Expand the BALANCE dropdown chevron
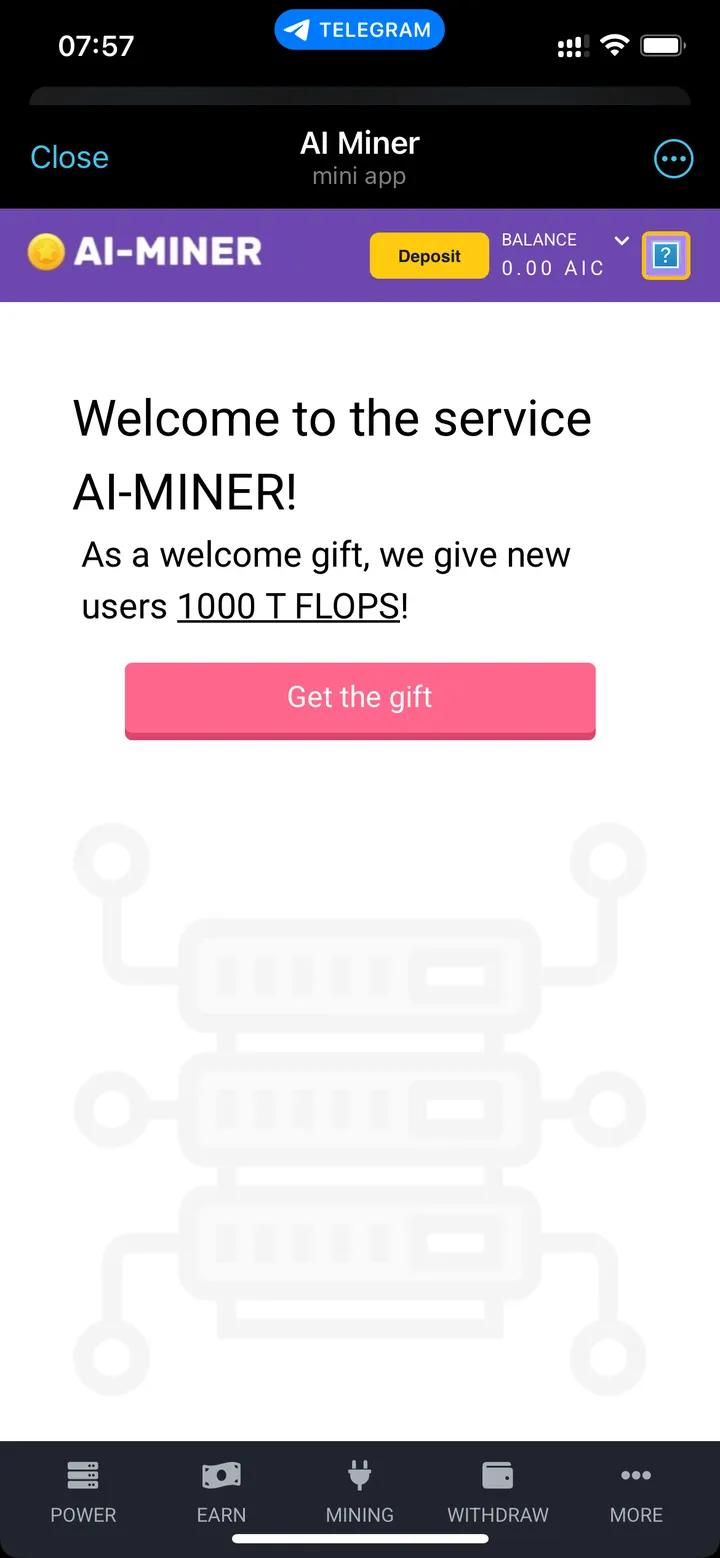This screenshot has height=1558, width=720. [621, 240]
